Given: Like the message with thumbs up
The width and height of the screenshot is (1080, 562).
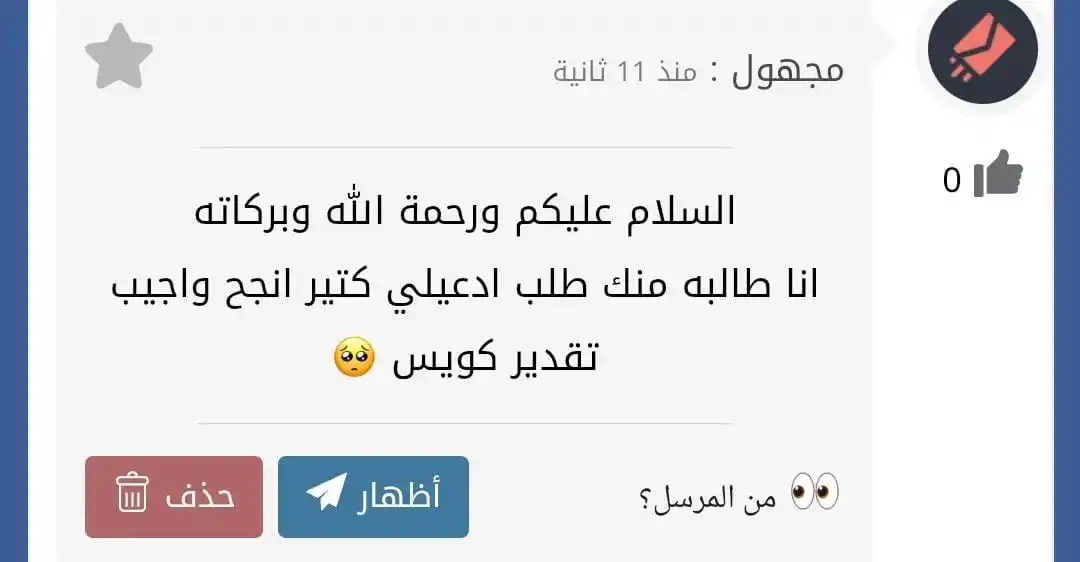Looking at the screenshot, I should click(997, 174).
